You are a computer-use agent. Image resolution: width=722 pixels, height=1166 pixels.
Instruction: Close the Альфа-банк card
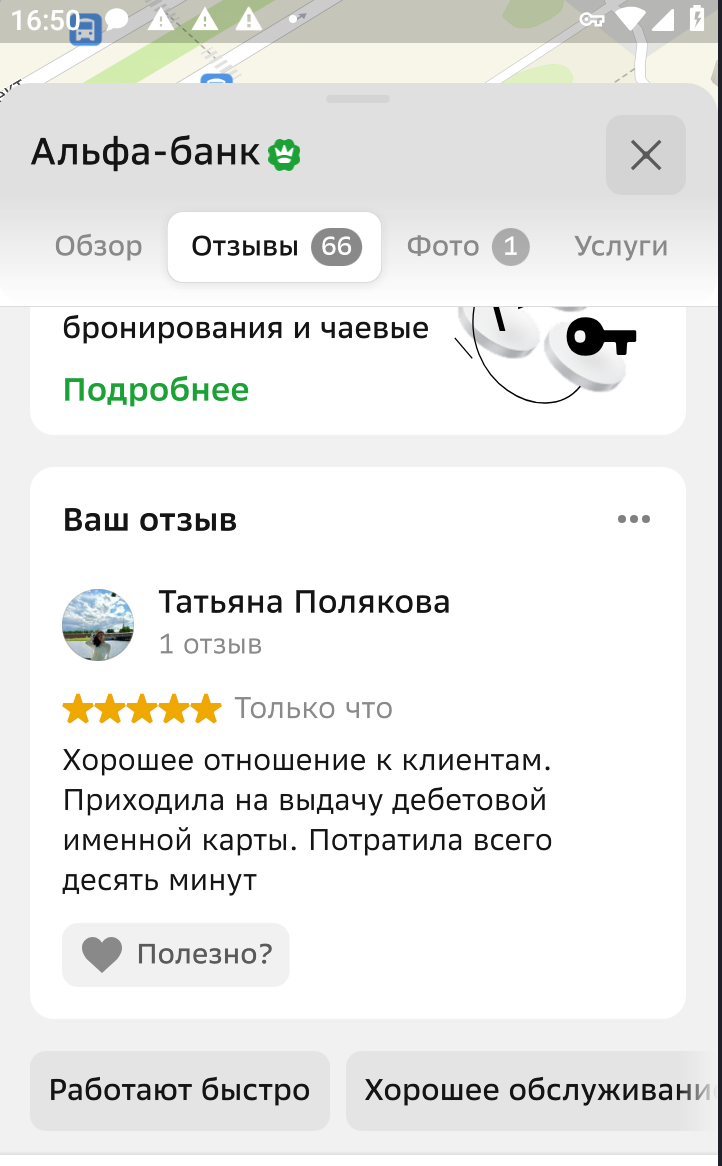pyautogui.click(x=645, y=155)
